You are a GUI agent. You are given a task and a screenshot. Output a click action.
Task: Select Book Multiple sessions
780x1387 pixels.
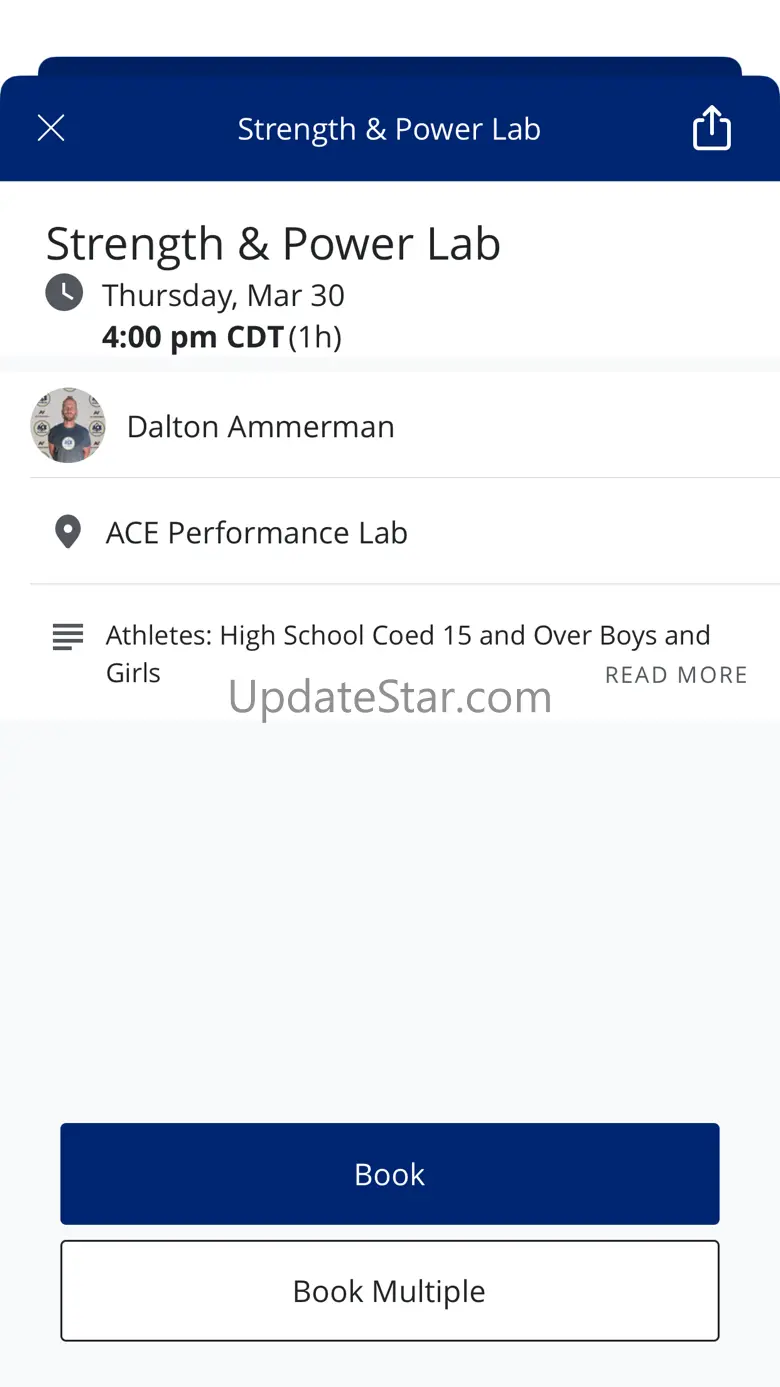click(x=389, y=1291)
